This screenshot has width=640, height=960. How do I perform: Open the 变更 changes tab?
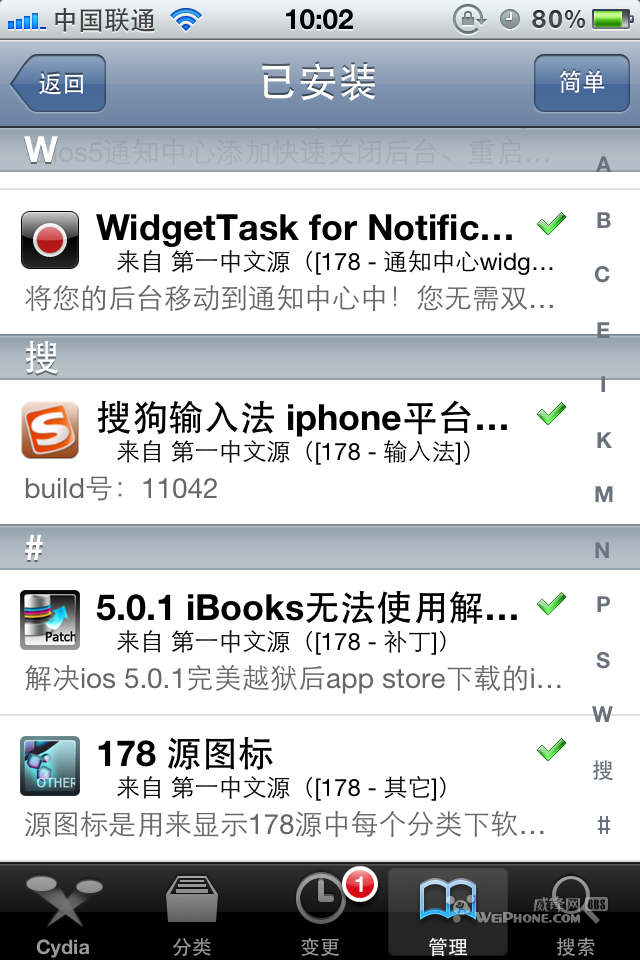(x=320, y=914)
